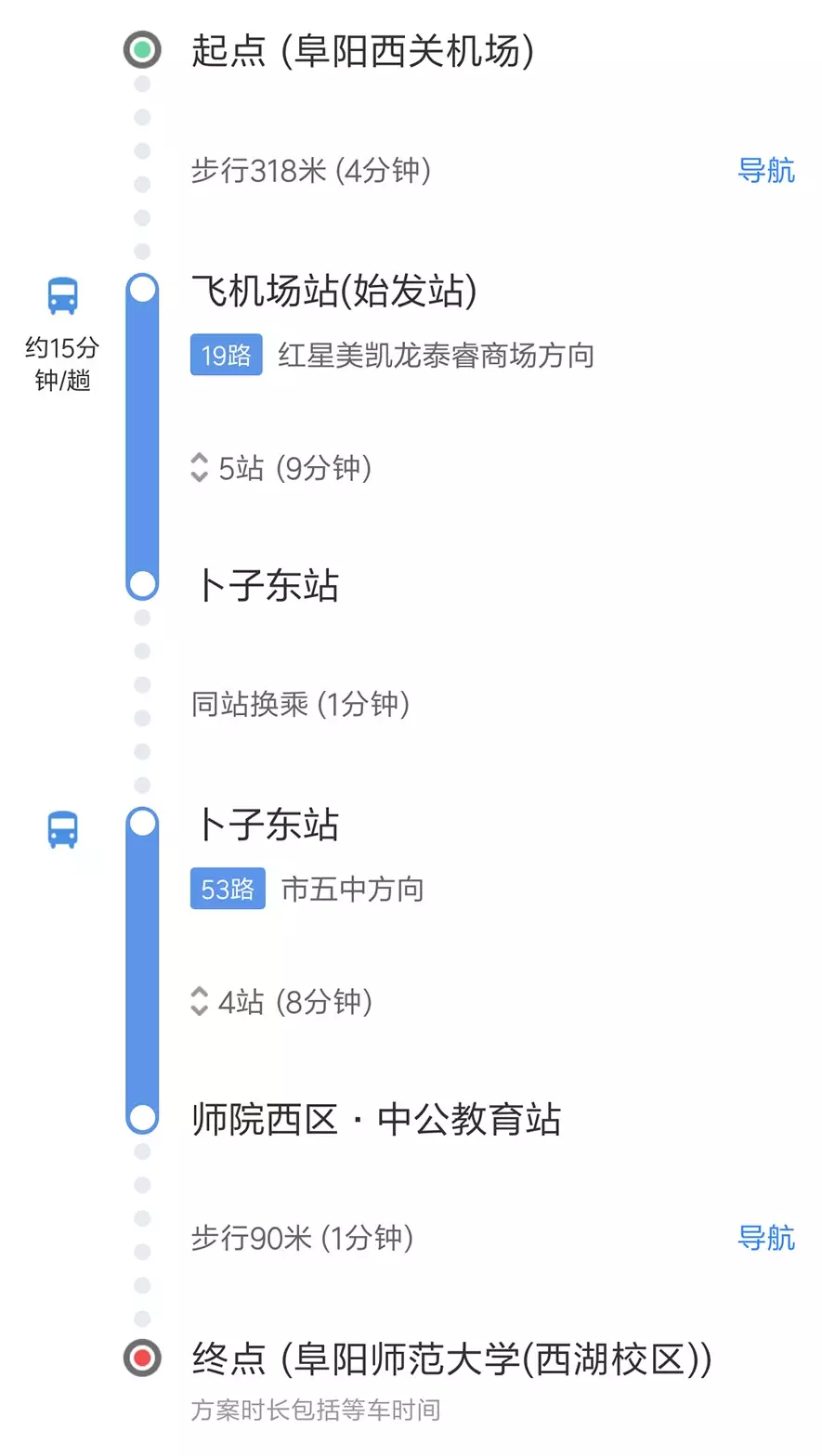Click the station circle at 师院西区·中公教育站
The width and height of the screenshot is (822, 1456).
click(141, 1119)
